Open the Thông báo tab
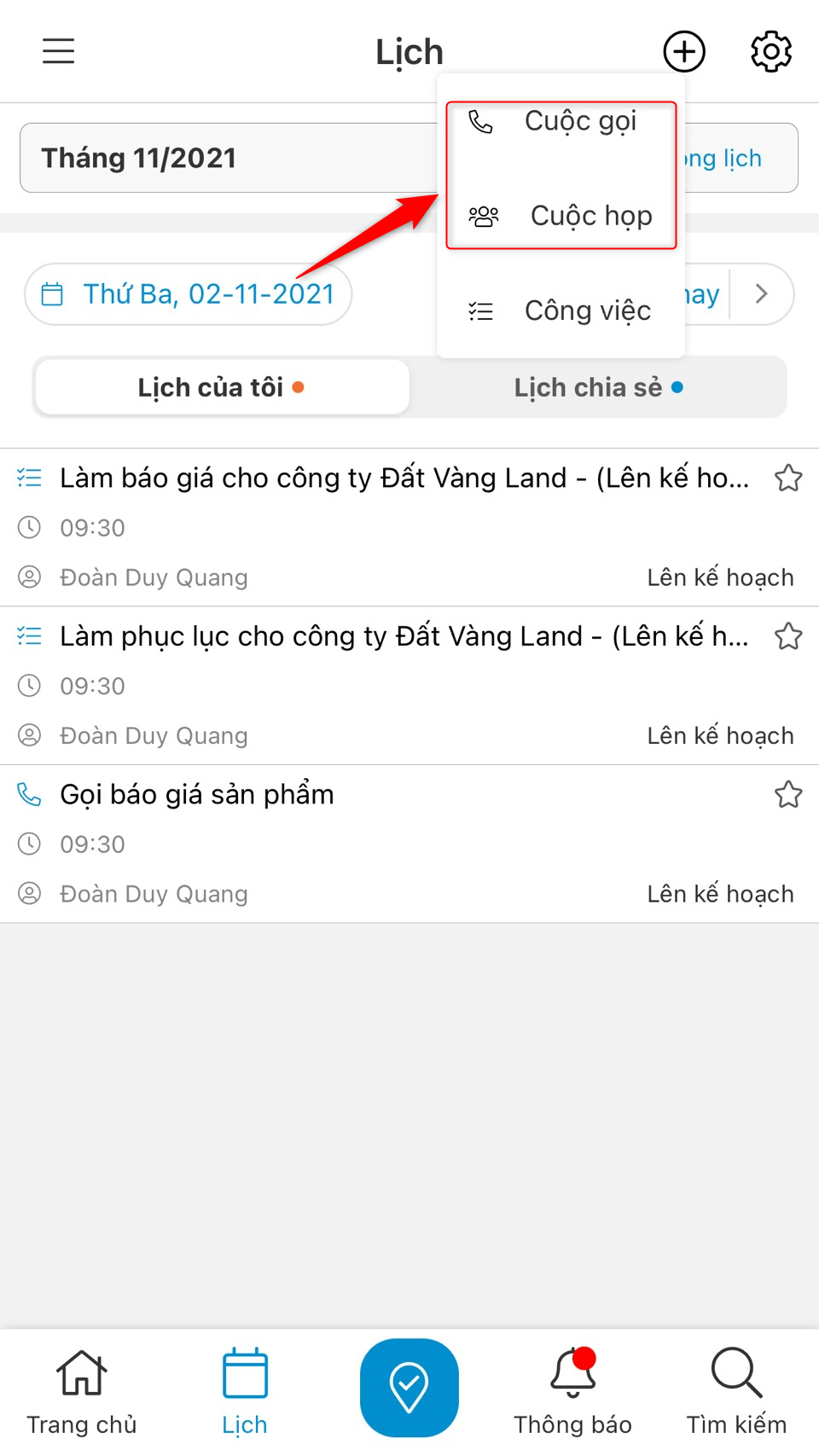The height and width of the screenshot is (1456, 819). click(x=572, y=1391)
